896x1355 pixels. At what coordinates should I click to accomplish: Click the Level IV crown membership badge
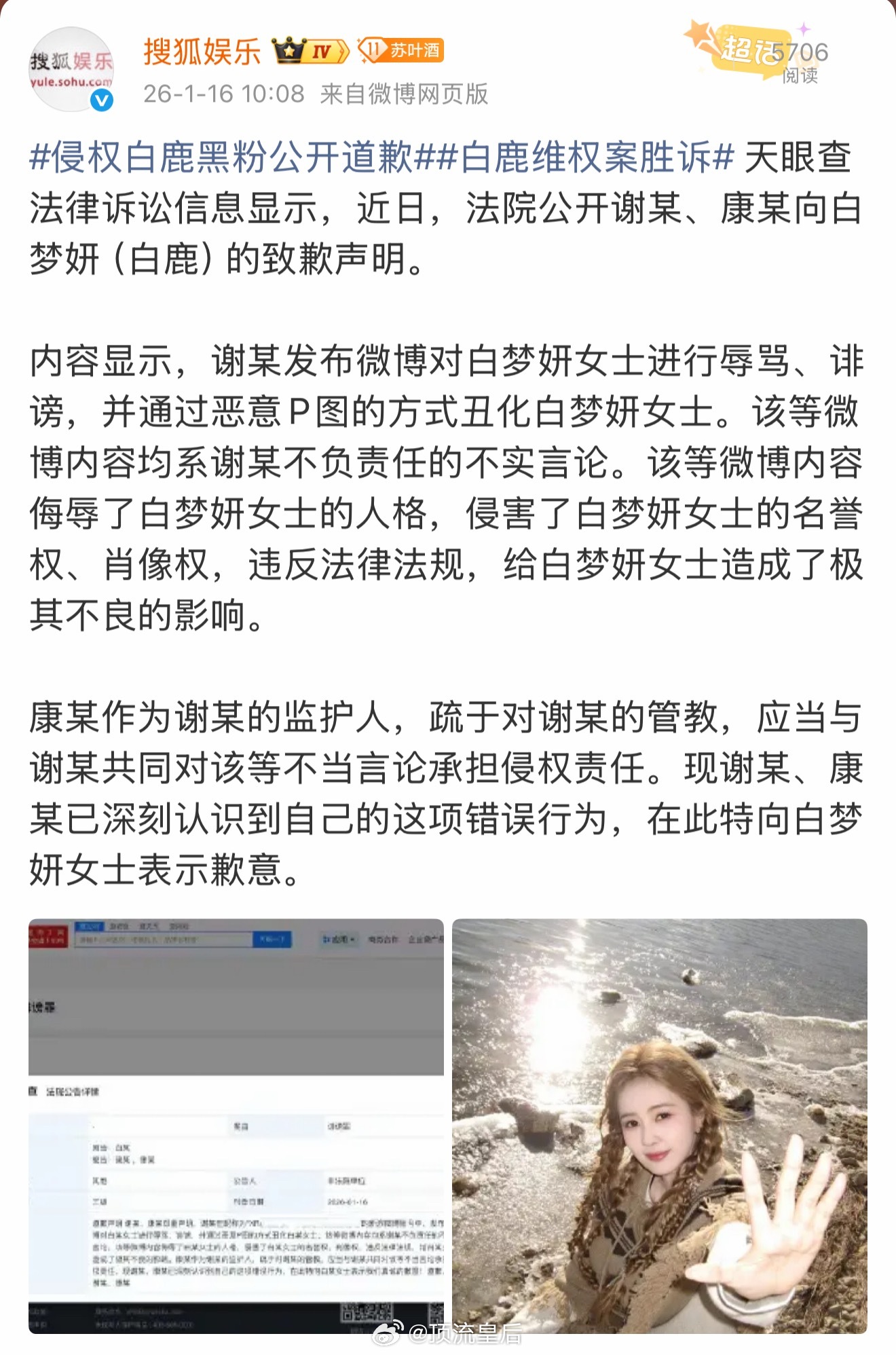[x=305, y=49]
